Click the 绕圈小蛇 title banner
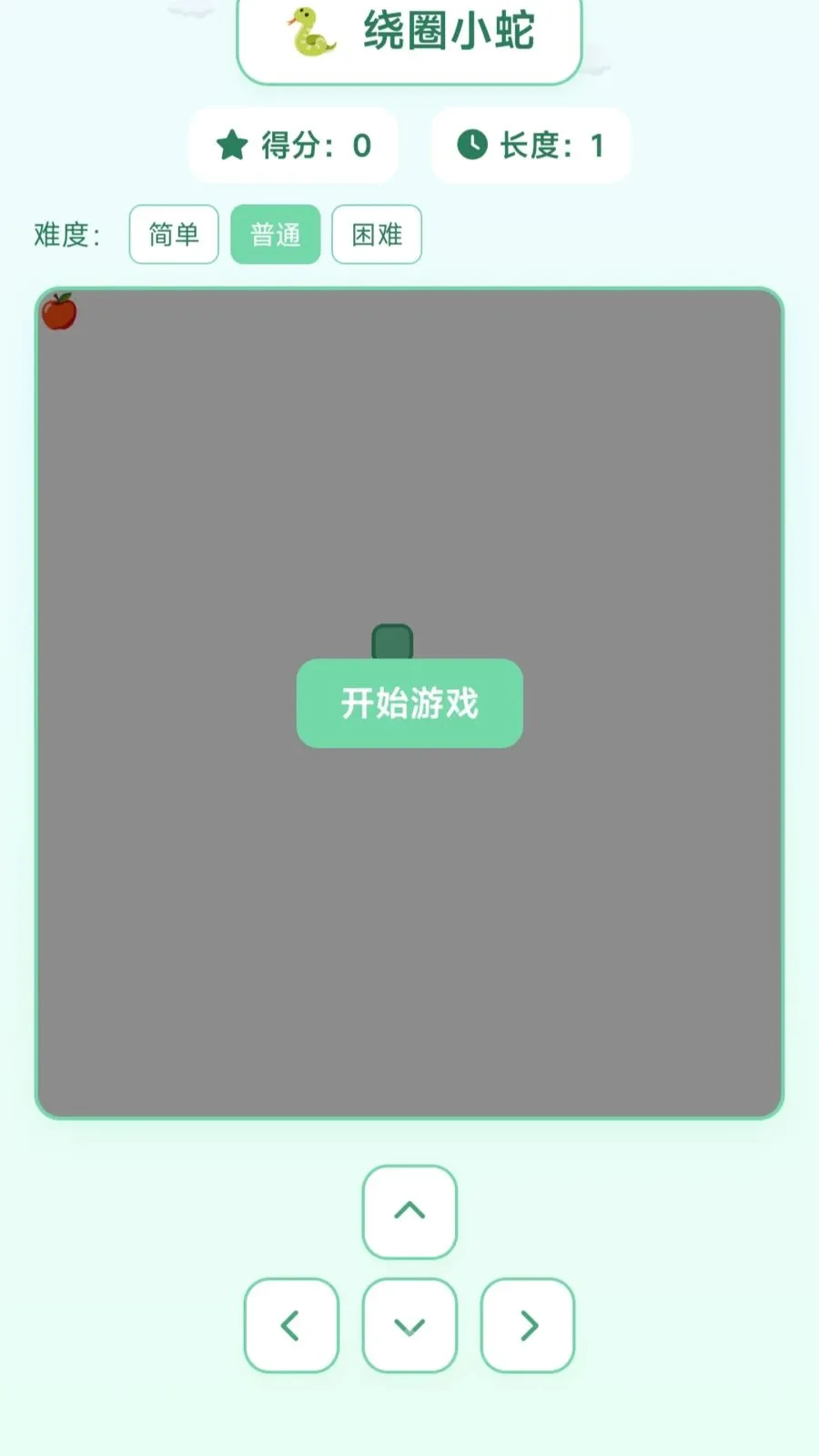819x1456 pixels. tap(409, 36)
